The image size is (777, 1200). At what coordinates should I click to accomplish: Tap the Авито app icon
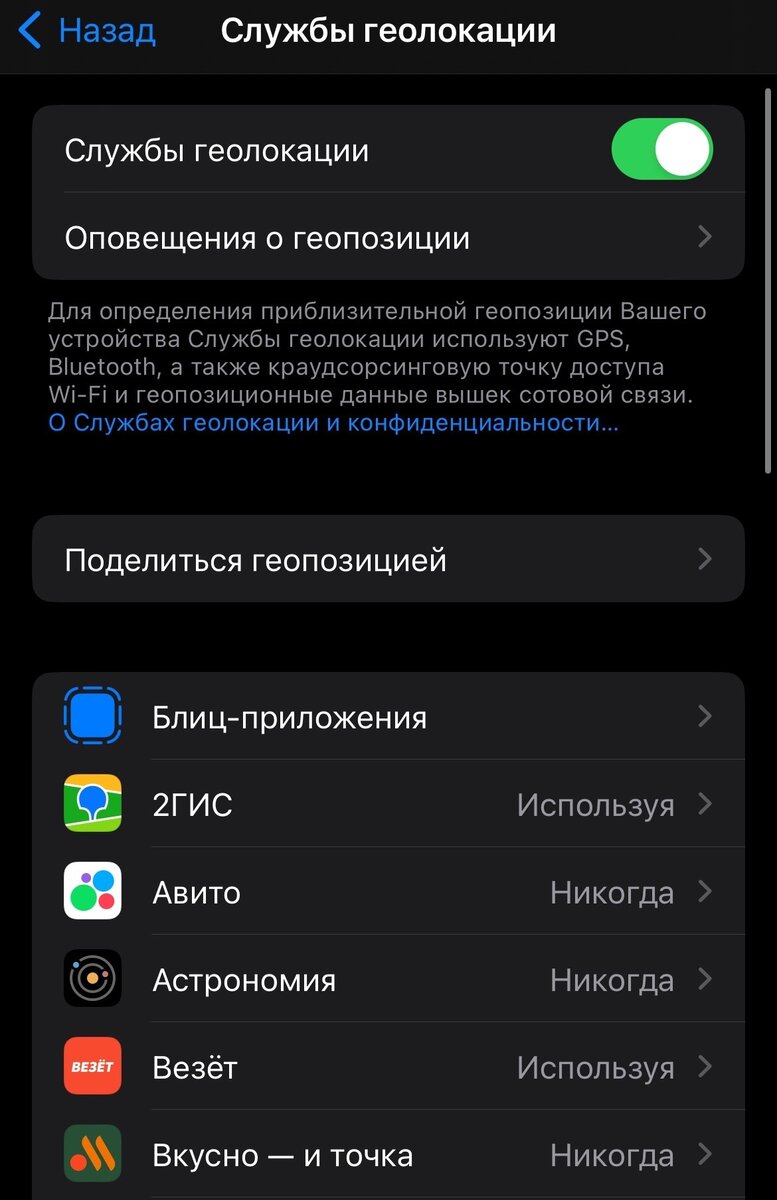point(92,892)
